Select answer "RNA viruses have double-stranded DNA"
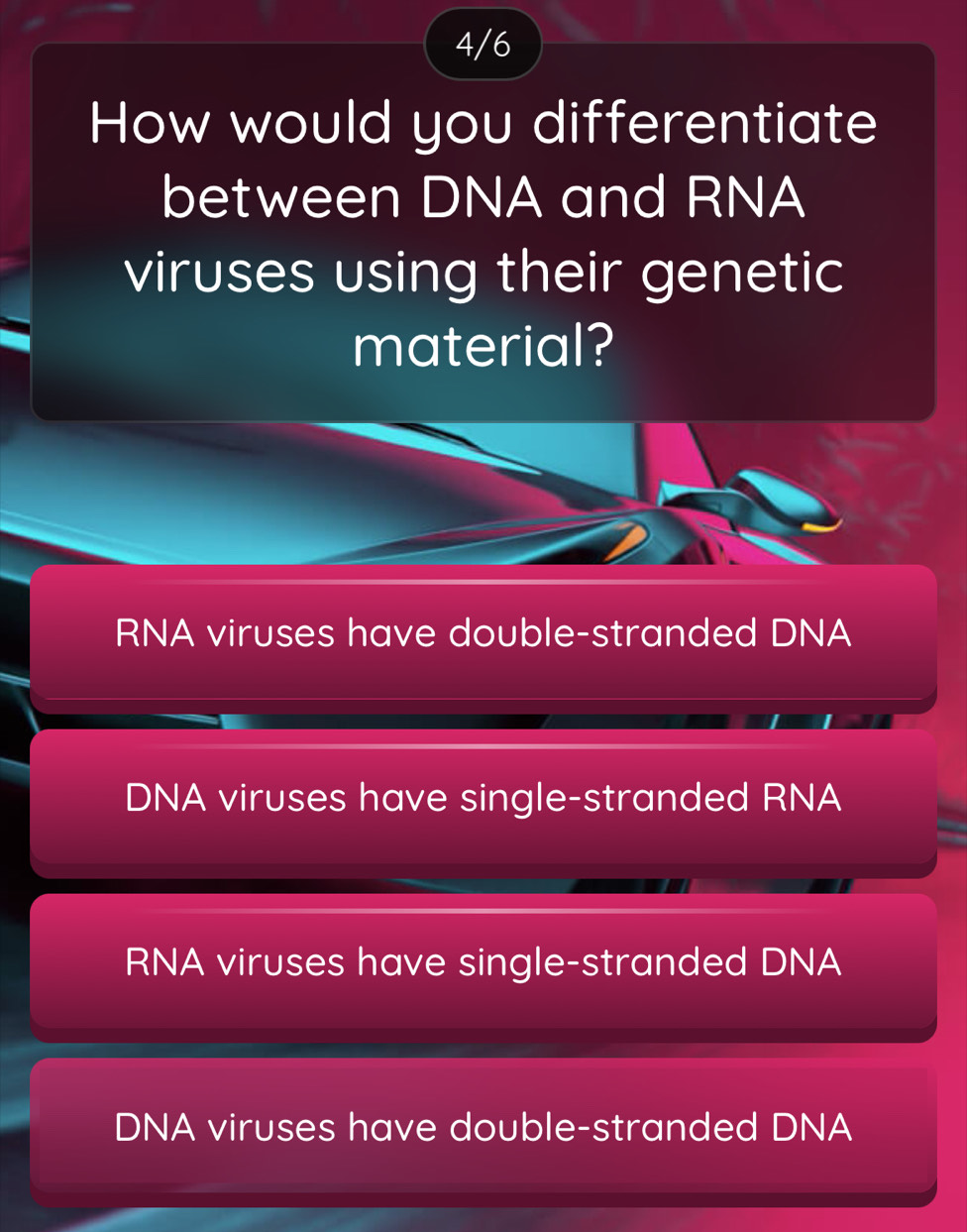This screenshot has width=967, height=1232. click(x=483, y=634)
